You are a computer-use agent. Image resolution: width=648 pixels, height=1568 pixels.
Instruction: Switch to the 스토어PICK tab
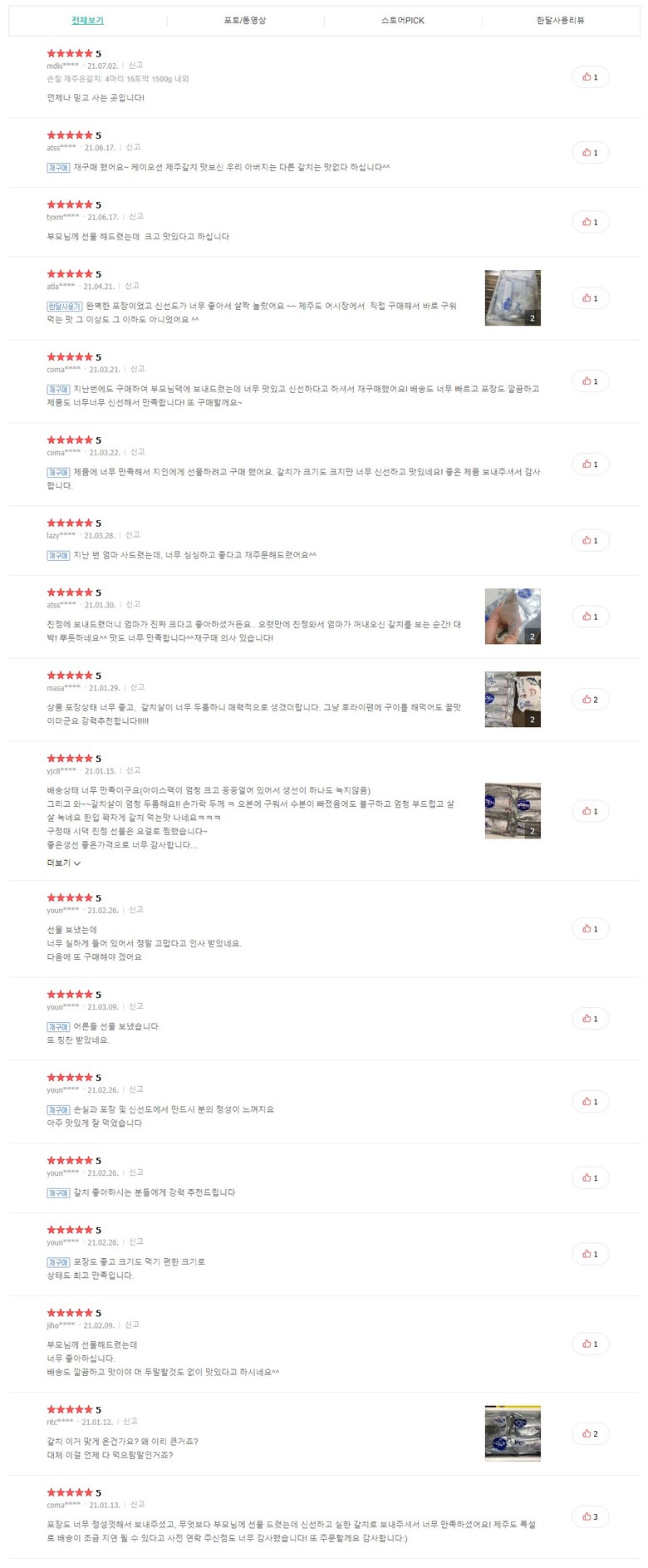(402, 20)
